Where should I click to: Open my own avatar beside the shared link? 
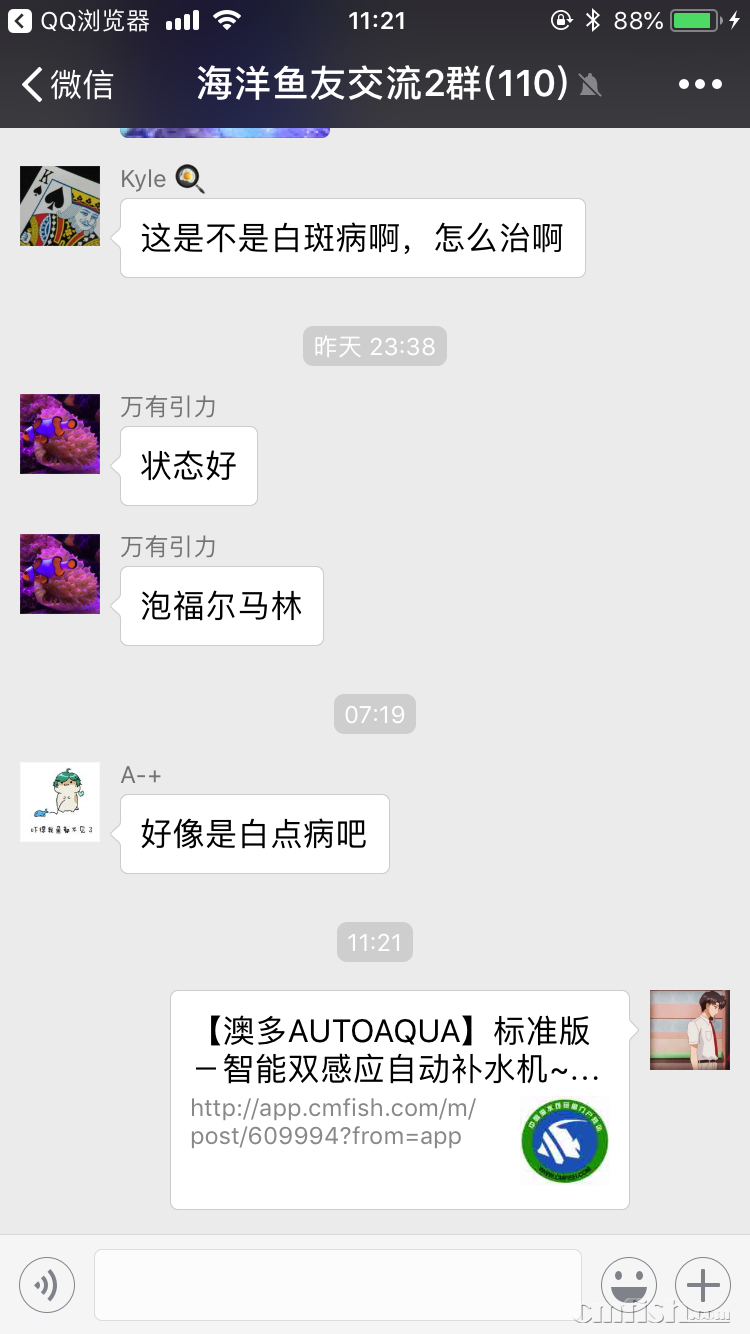(690, 1030)
